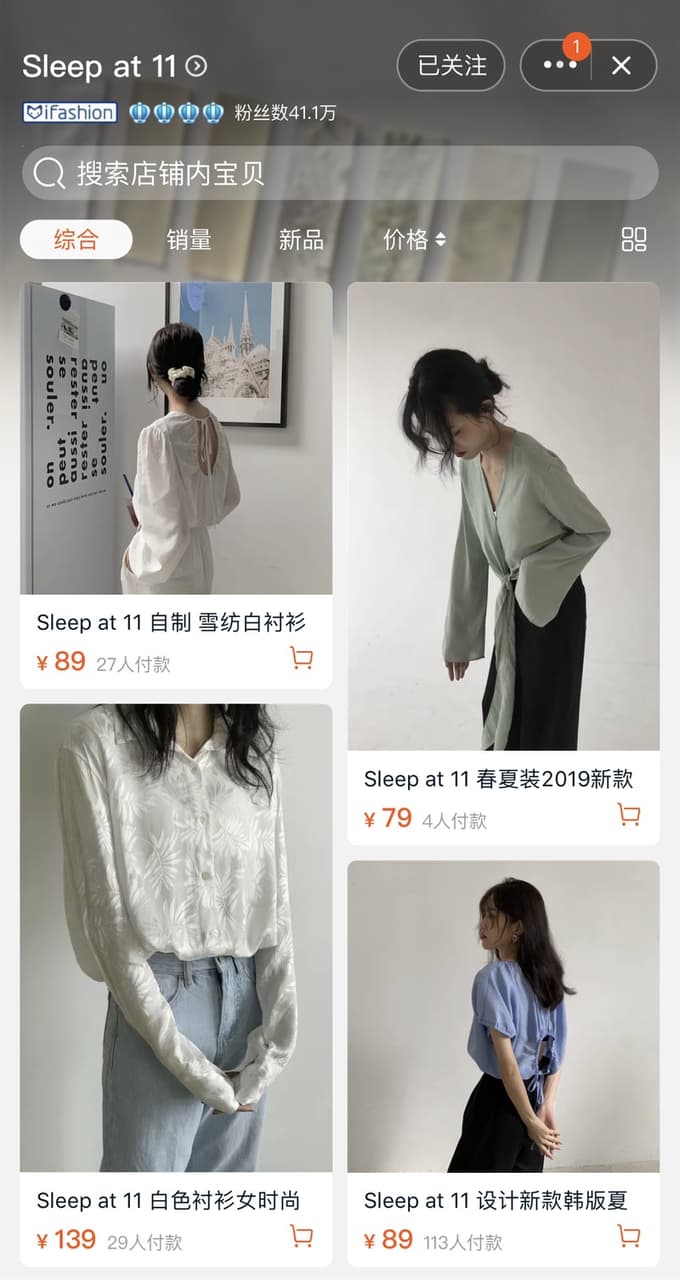
Task: Open the 春夏装2019新款 product card
Action: click(503, 563)
